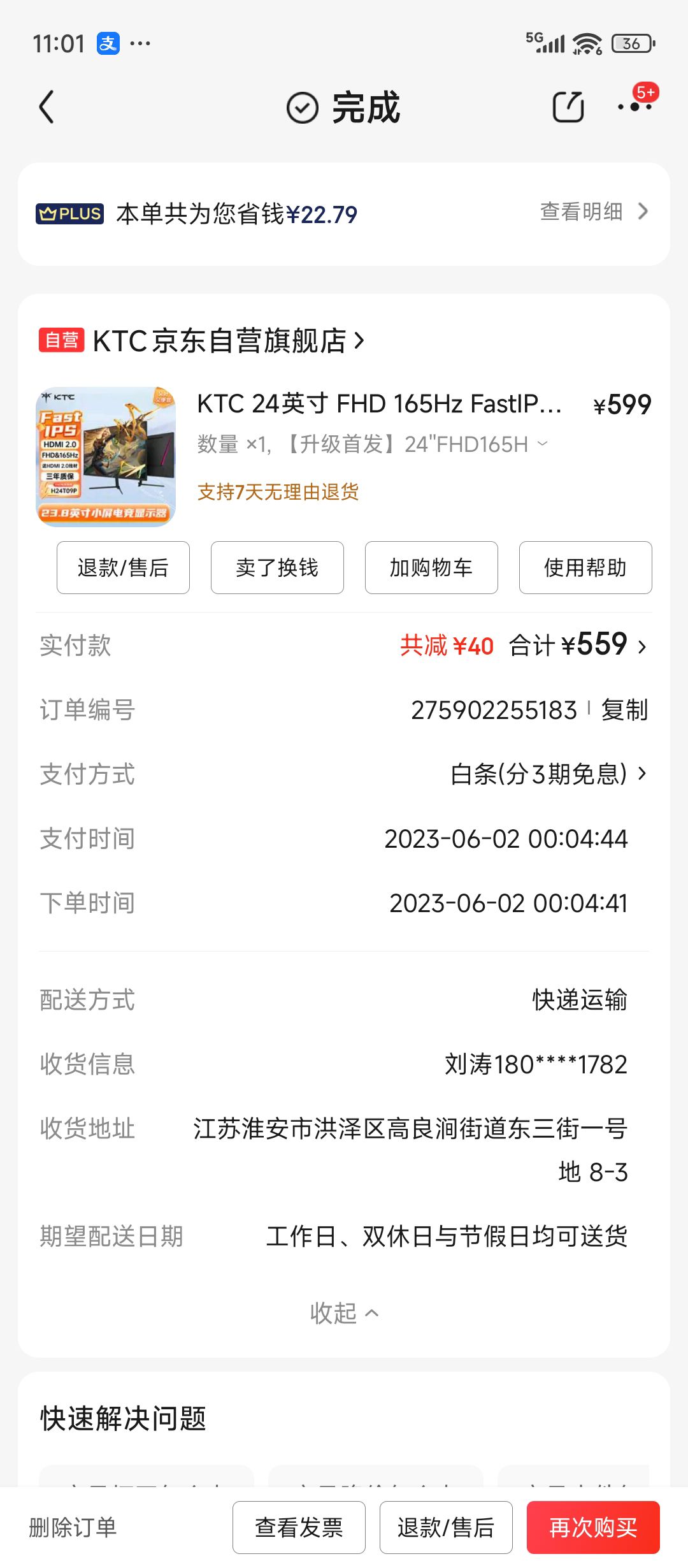Share this order via the share icon
Image resolution: width=688 pixels, height=1568 pixels.
[568, 106]
